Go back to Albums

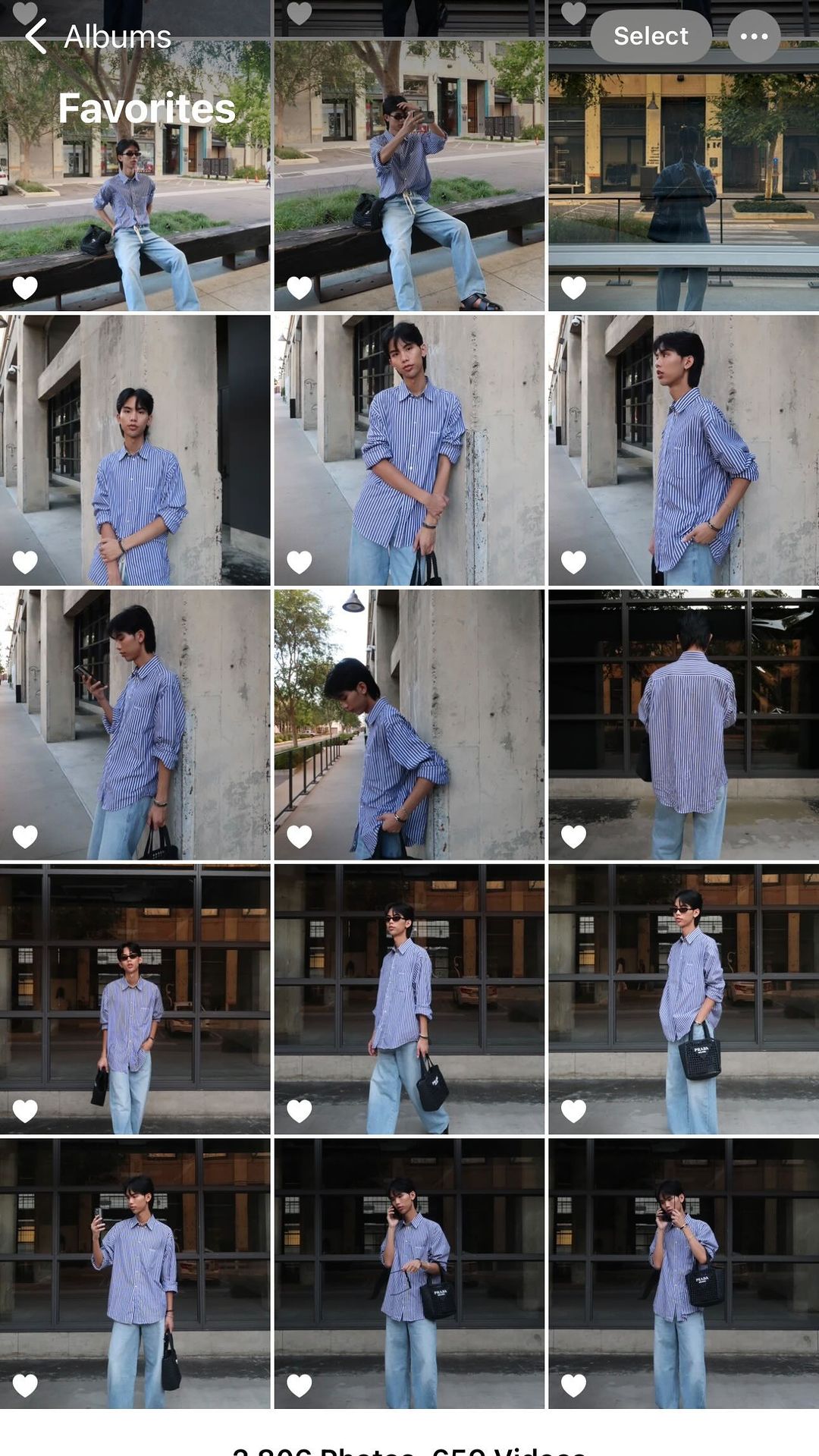coord(97,36)
